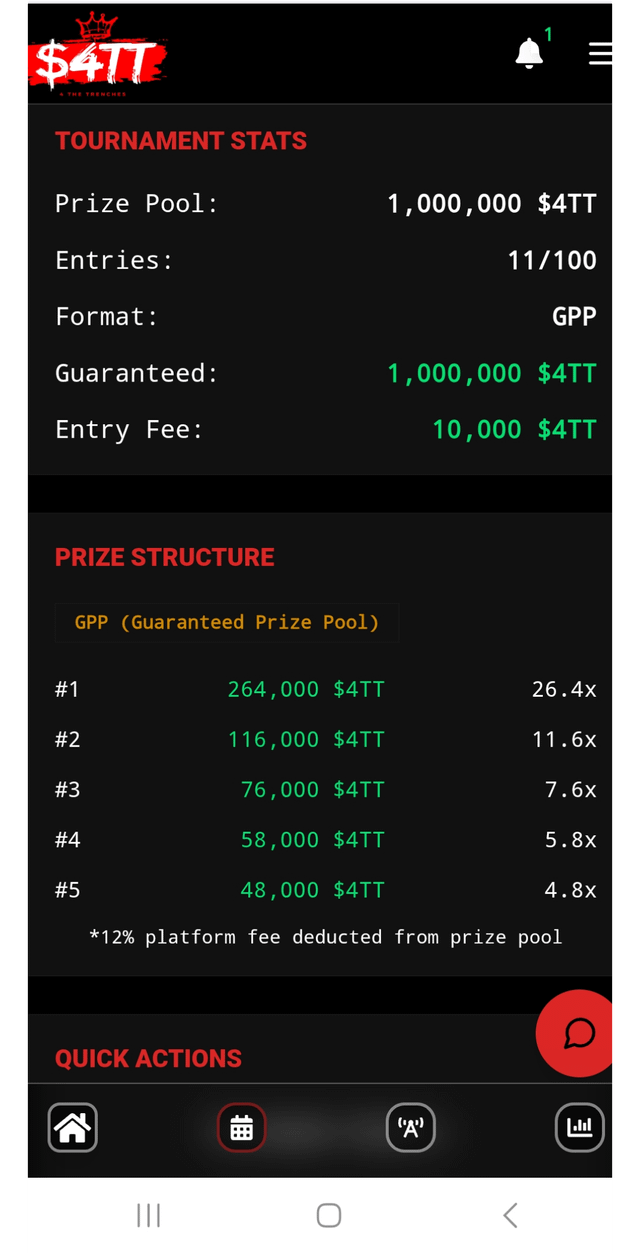Open the live broadcast tab
Image resolution: width=640 pixels, height=1253 pixels.
tap(410, 1128)
